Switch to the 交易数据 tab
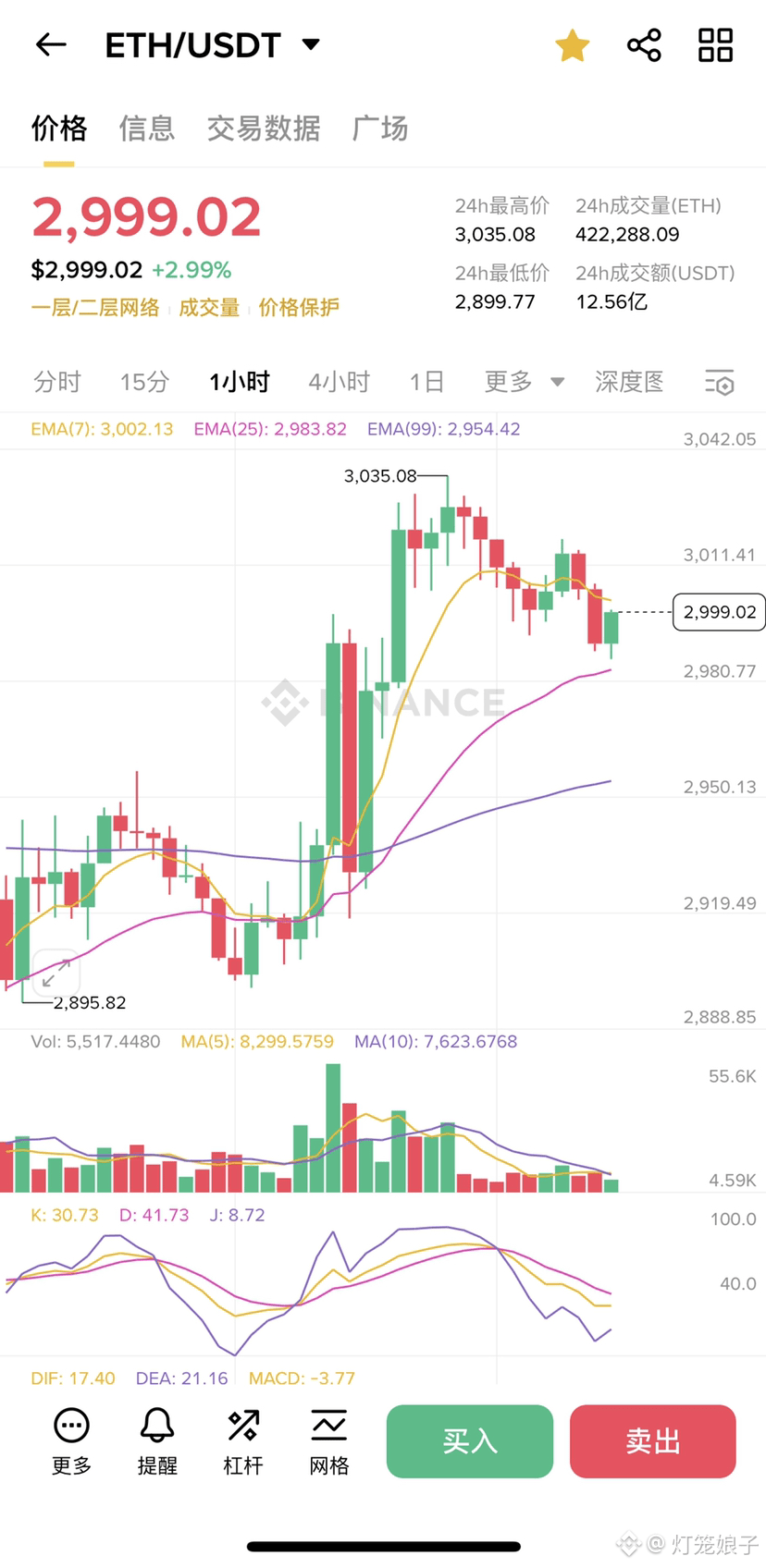The image size is (766, 1568). tap(264, 129)
